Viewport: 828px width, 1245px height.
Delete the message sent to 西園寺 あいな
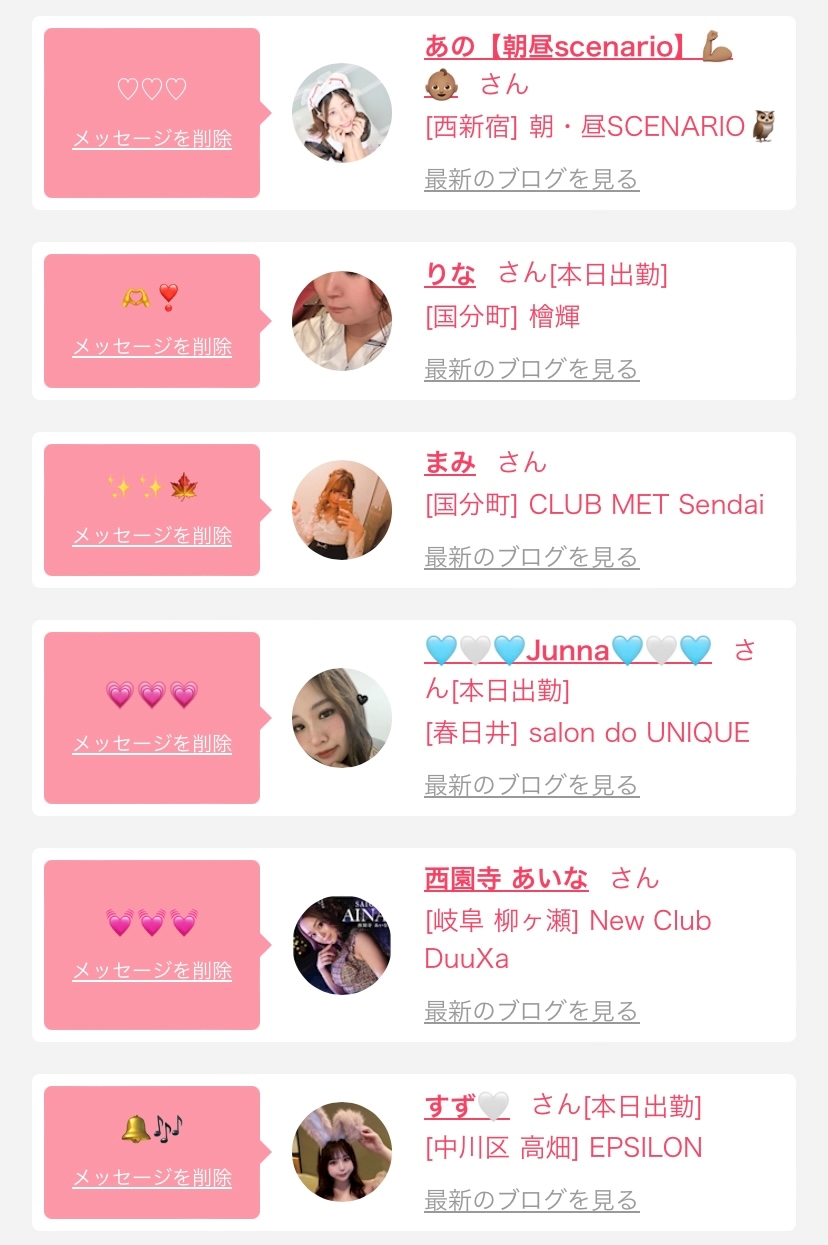point(152,971)
